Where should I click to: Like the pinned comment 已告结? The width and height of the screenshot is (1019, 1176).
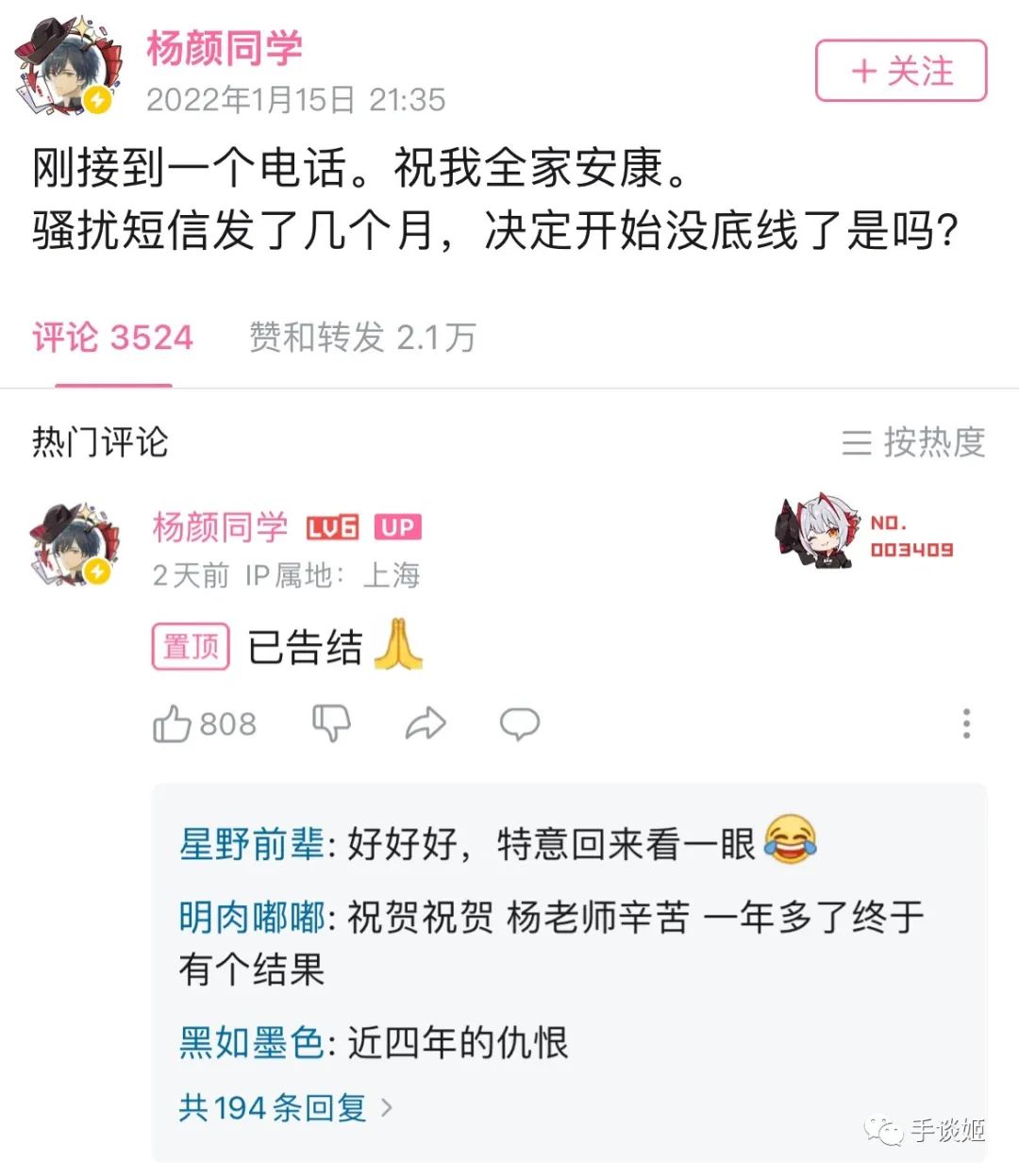tap(204, 724)
